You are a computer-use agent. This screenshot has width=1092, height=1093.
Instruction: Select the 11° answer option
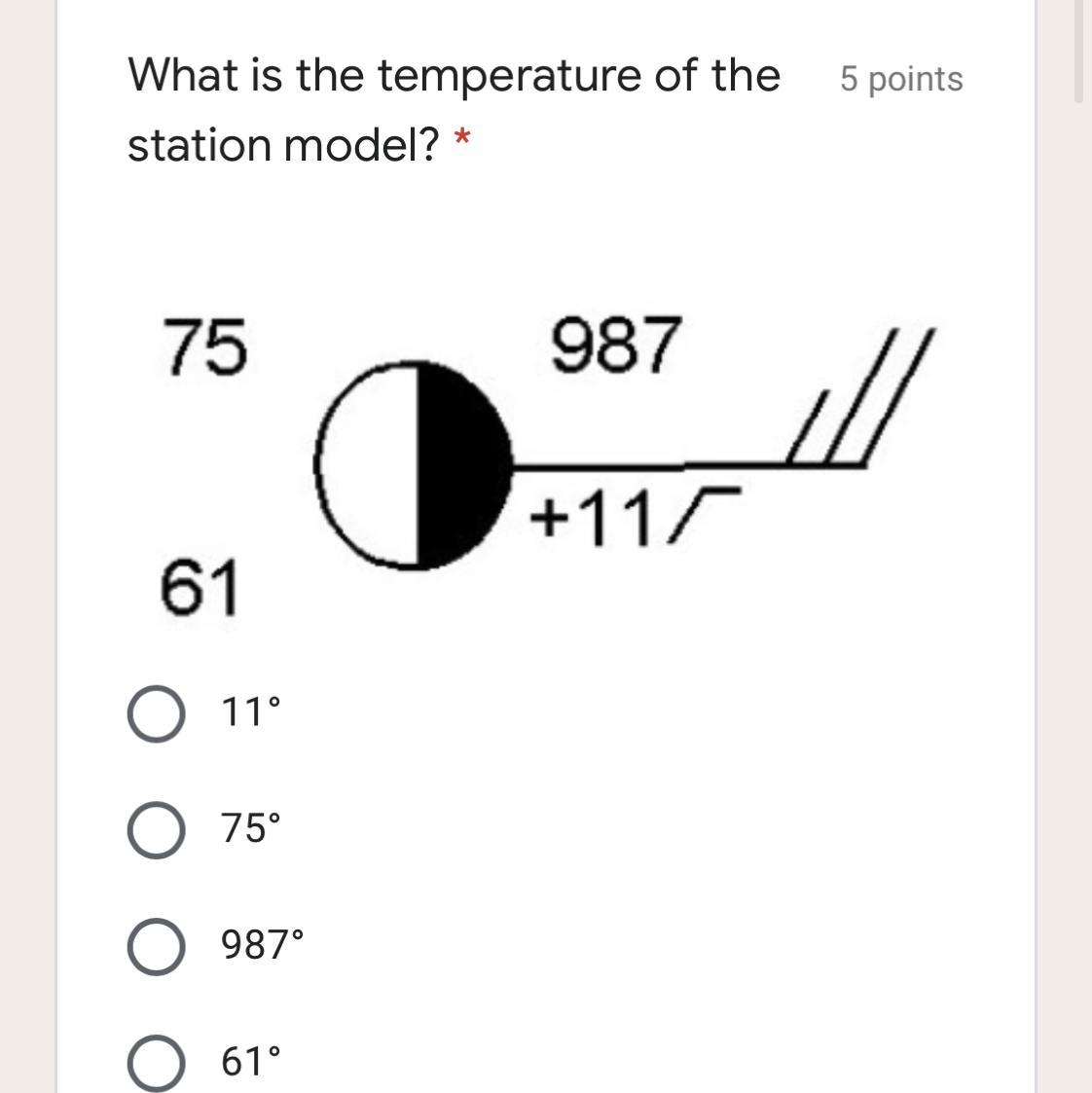point(156,714)
